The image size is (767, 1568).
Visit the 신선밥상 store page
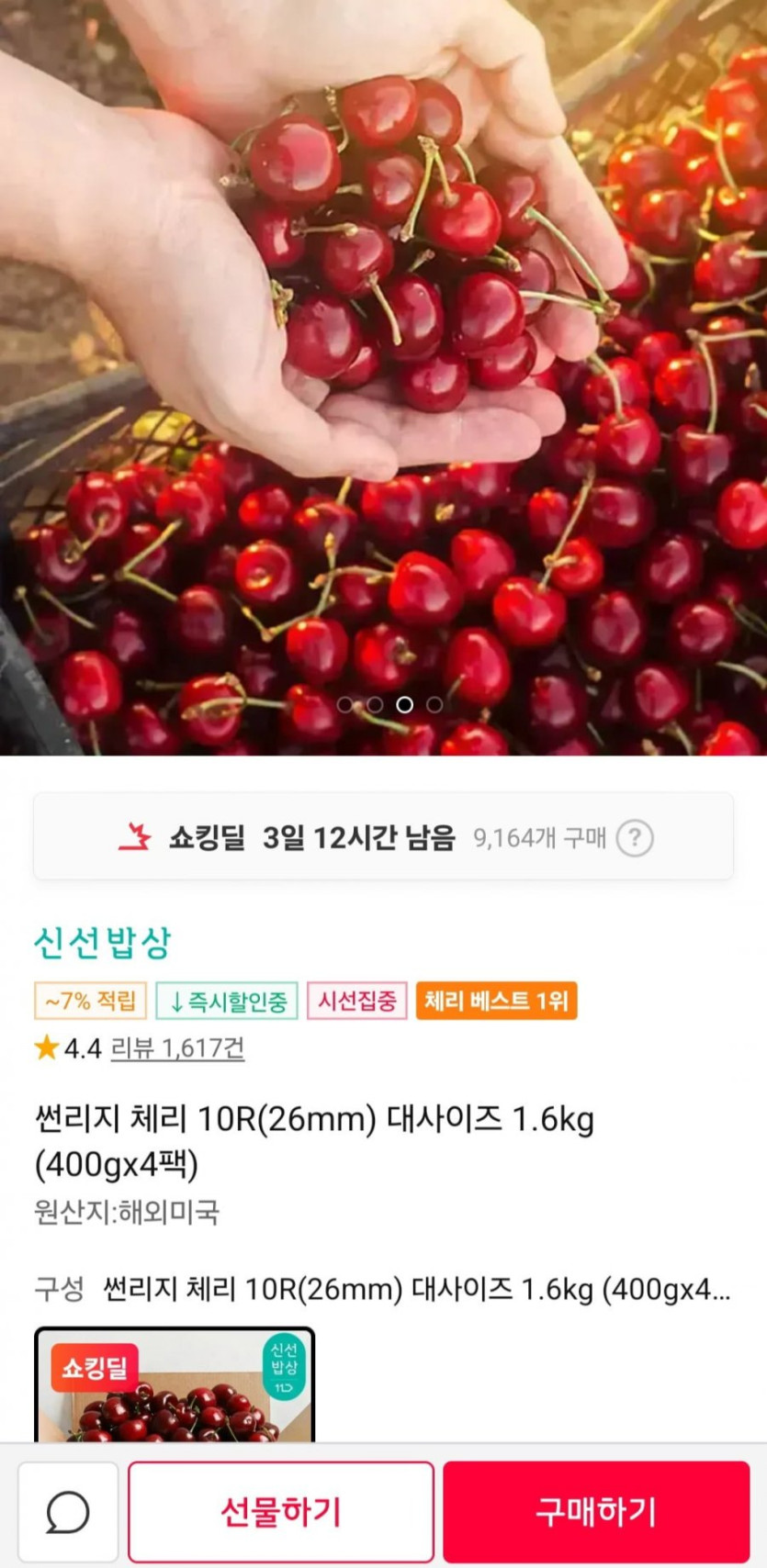103,943
